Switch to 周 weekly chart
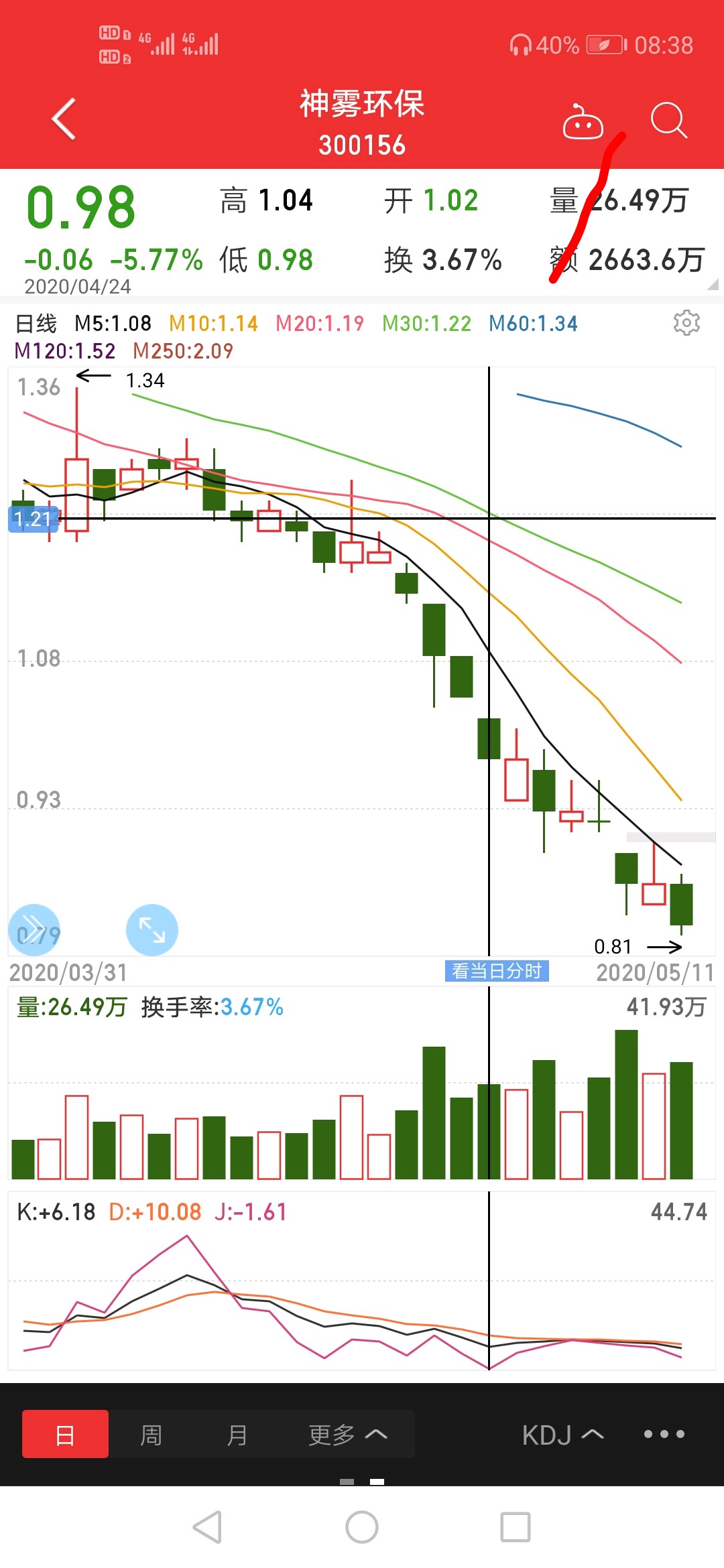The image size is (724, 1568). pos(151,1435)
